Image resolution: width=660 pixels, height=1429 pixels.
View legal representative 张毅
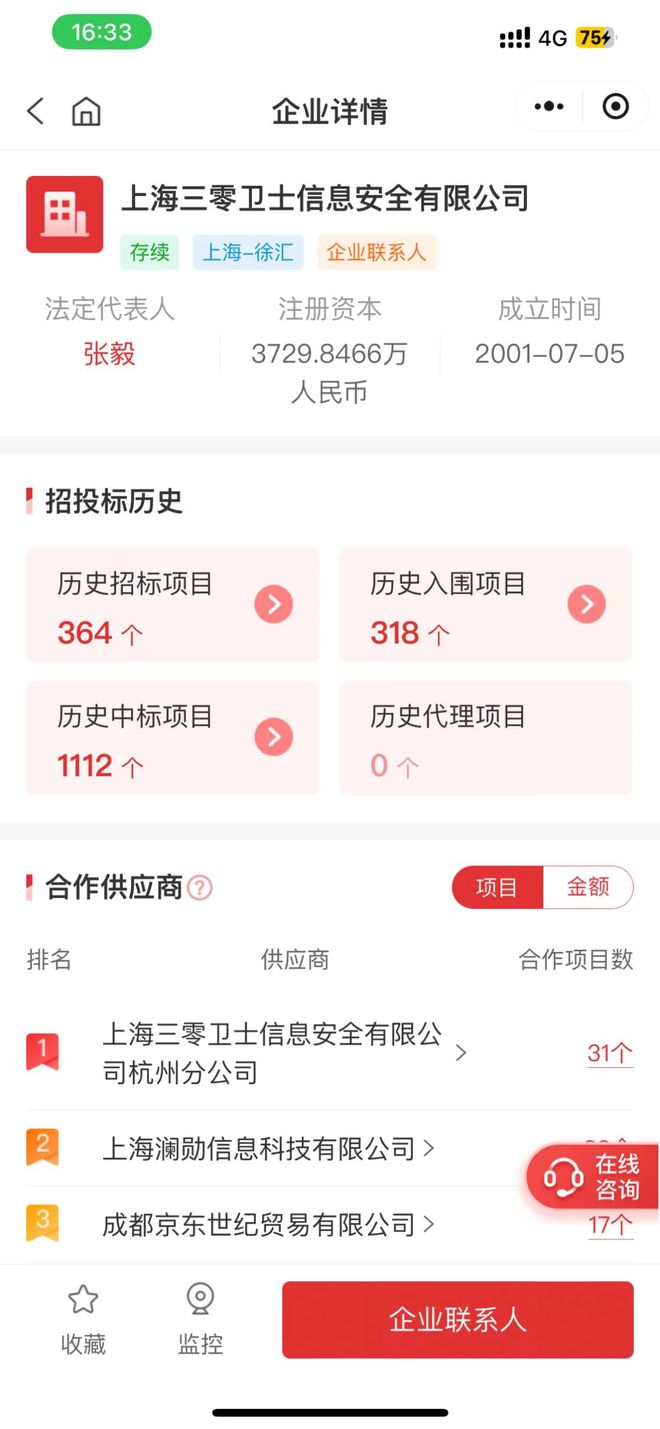tap(109, 354)
